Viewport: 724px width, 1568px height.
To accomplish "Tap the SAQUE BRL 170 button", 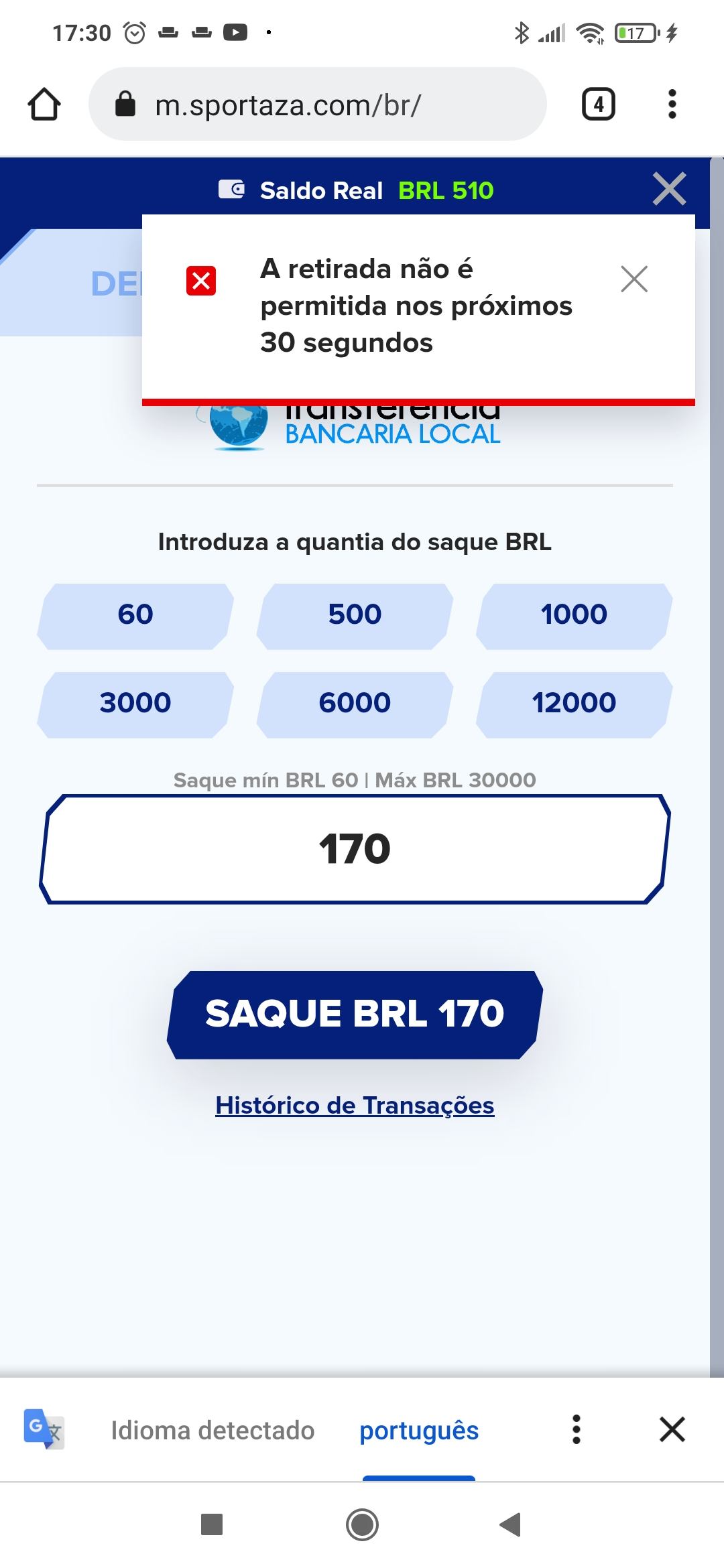I will [355, 1014].
